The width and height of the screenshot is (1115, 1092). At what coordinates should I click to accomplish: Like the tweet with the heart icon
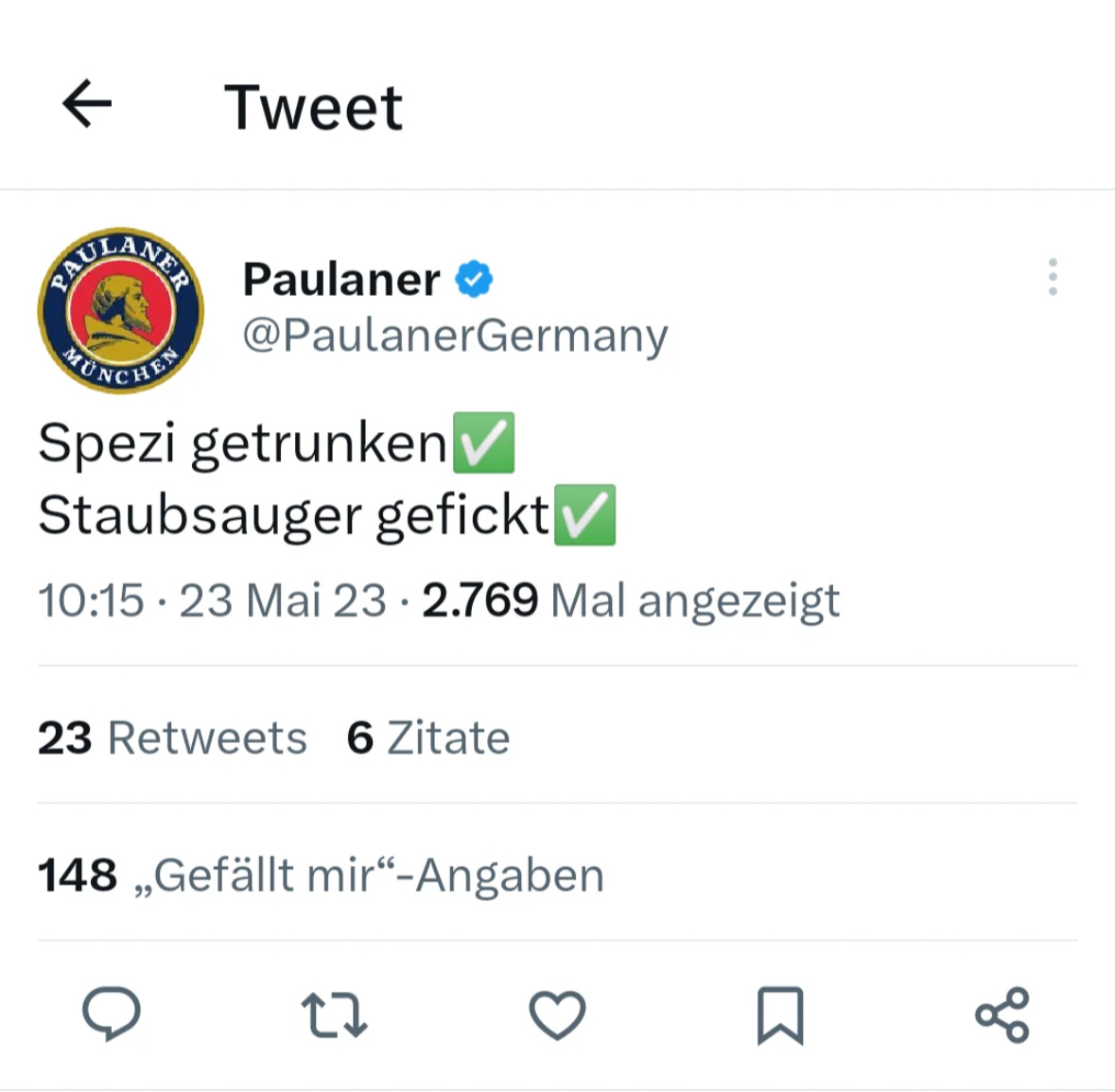click(557, 1014)
